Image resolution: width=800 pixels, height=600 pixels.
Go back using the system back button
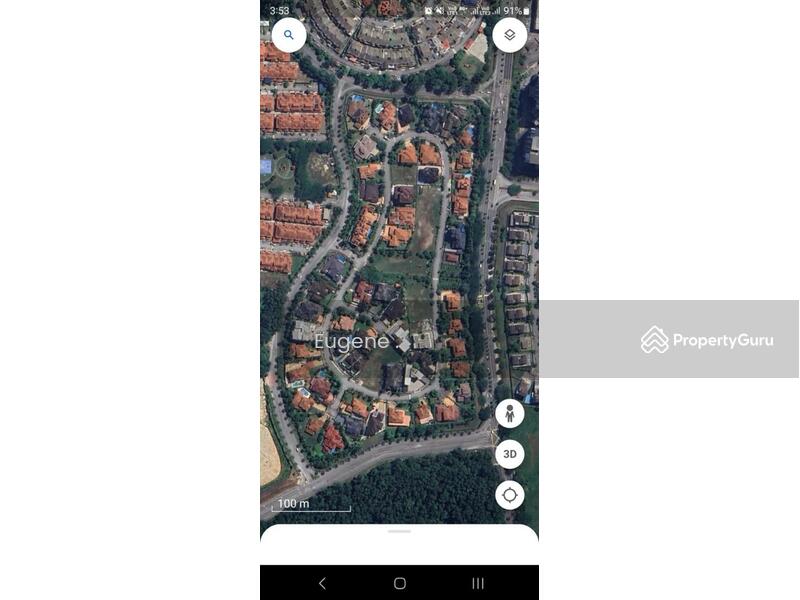click(322, 583)
